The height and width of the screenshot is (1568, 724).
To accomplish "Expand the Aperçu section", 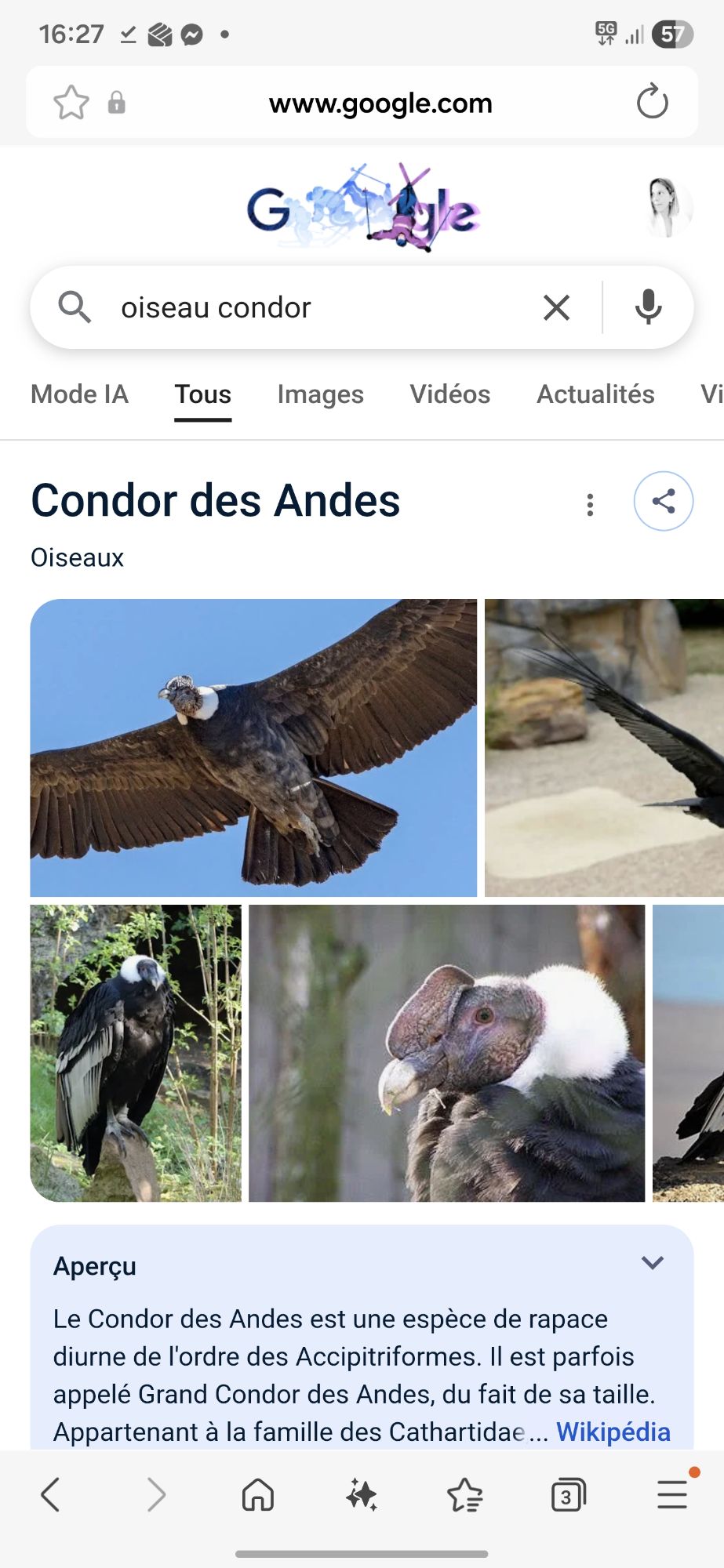I will pos(652,1262).
